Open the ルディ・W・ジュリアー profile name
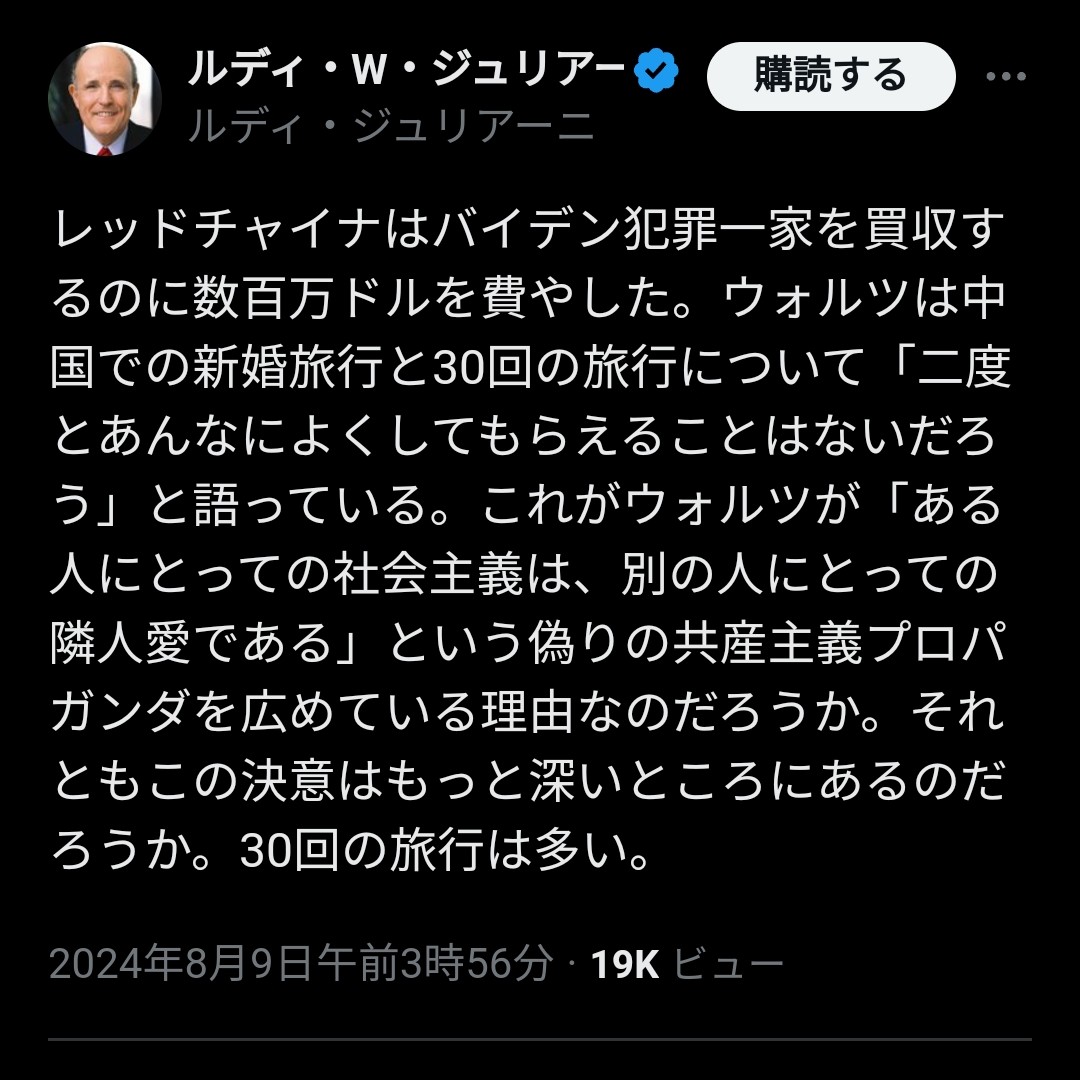The height and width of the screenshot is (1080, 1080). click(x=405, y=72)
